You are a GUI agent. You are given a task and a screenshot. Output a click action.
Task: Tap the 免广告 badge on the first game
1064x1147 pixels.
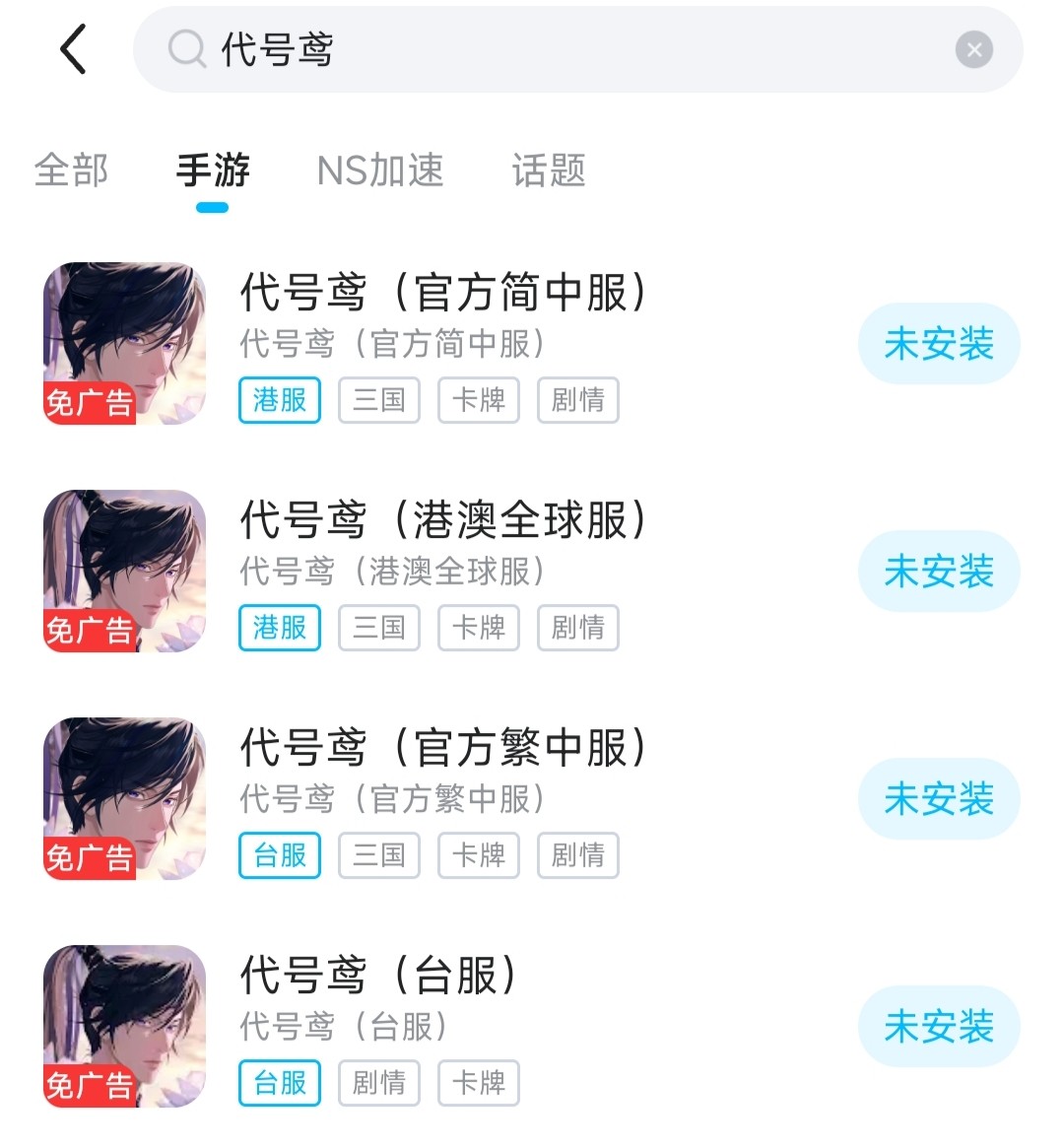pyautogui.click(x=88, y=402)
